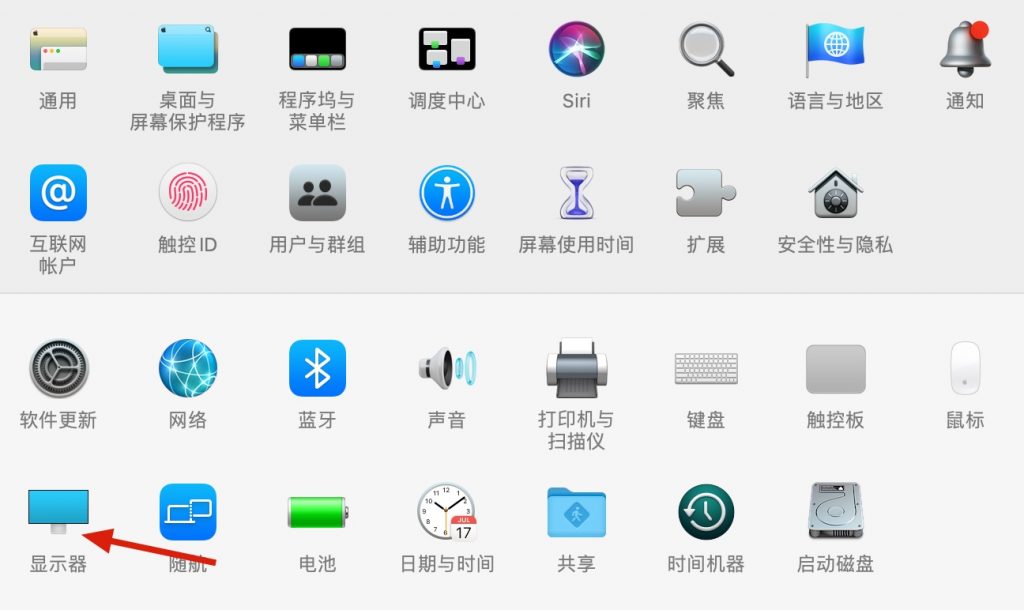Viewport: 1024px width, 610px height.
Task: Open 屏幕使用时间 preferences
Action: (576, 193)
